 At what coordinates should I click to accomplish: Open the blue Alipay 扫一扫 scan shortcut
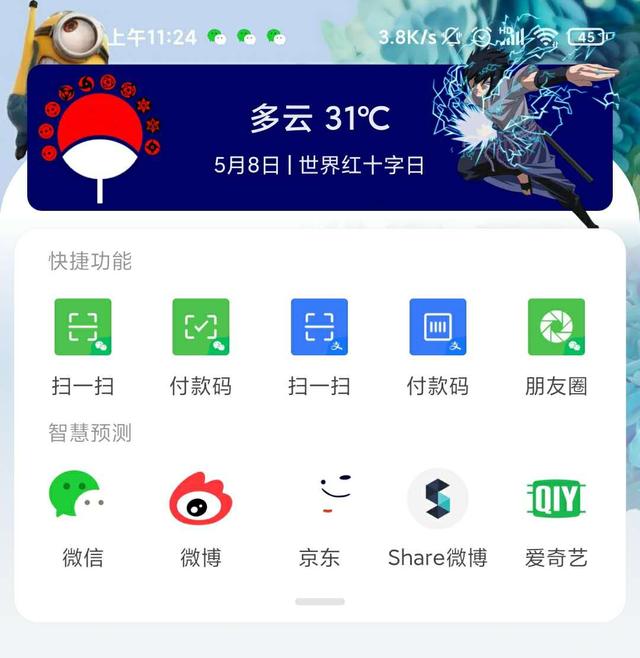[319, 328]
